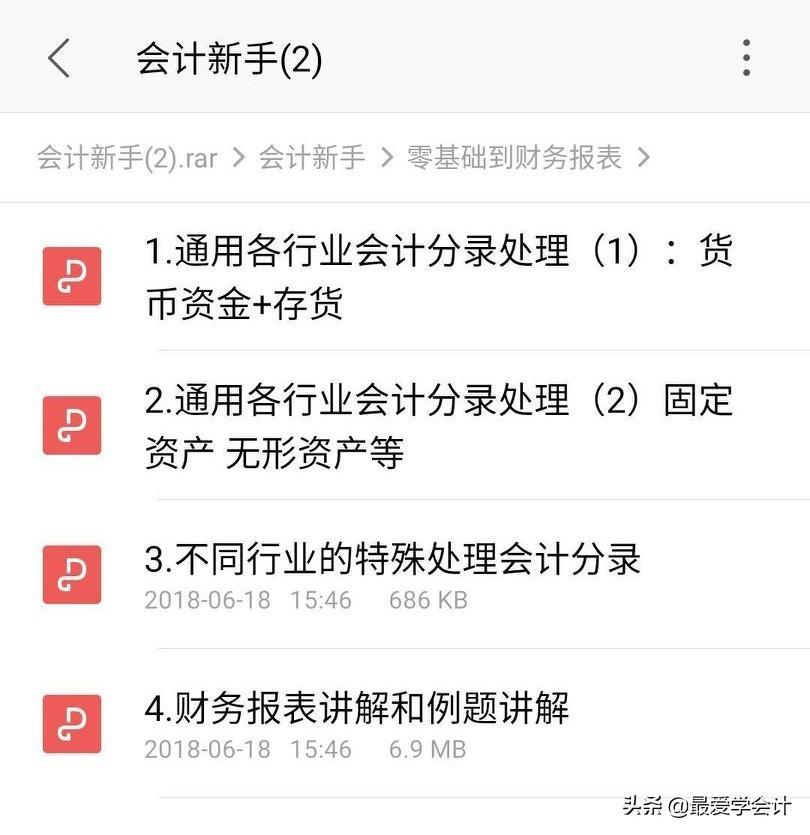
Task: Jump to 会计新手(2).rar in the path
Action: point(127,158)
